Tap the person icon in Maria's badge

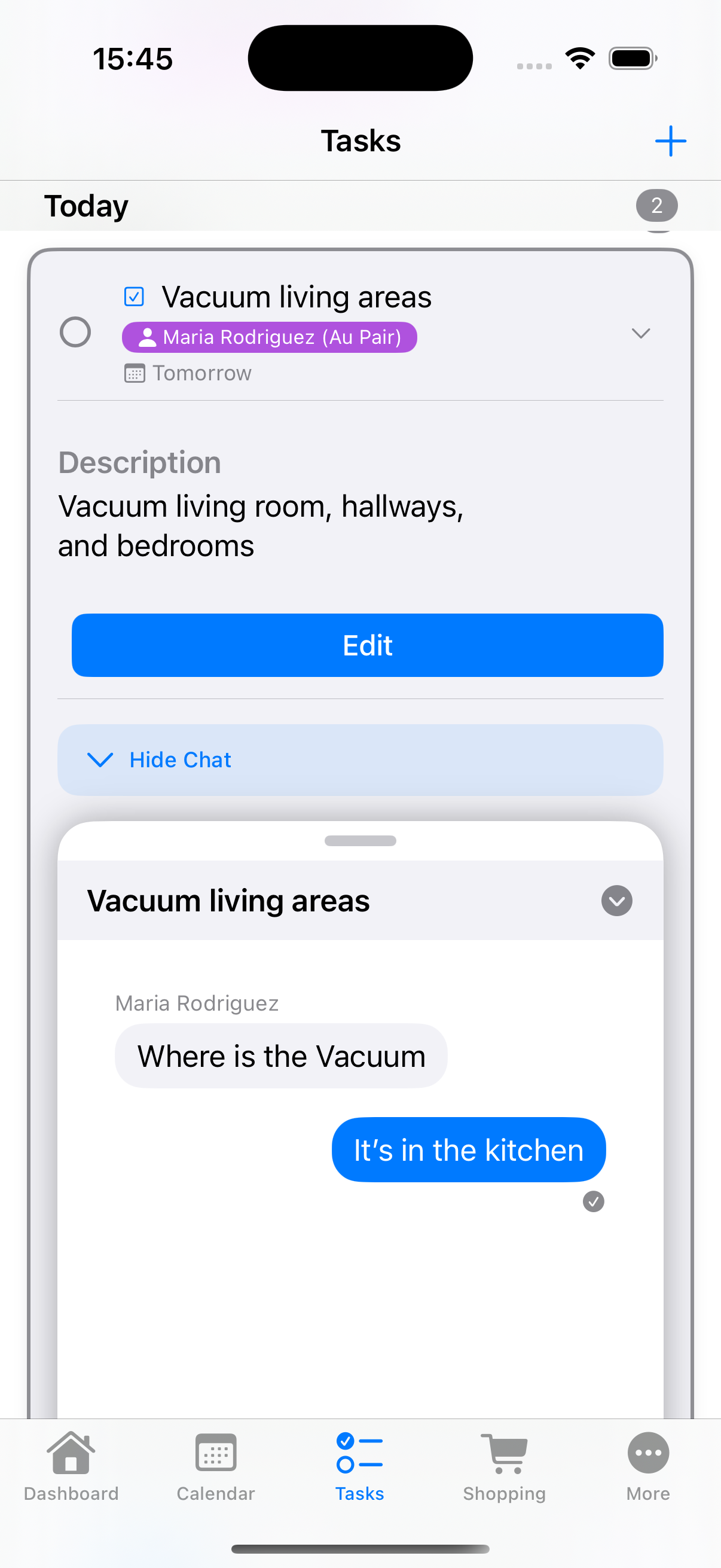148,336
